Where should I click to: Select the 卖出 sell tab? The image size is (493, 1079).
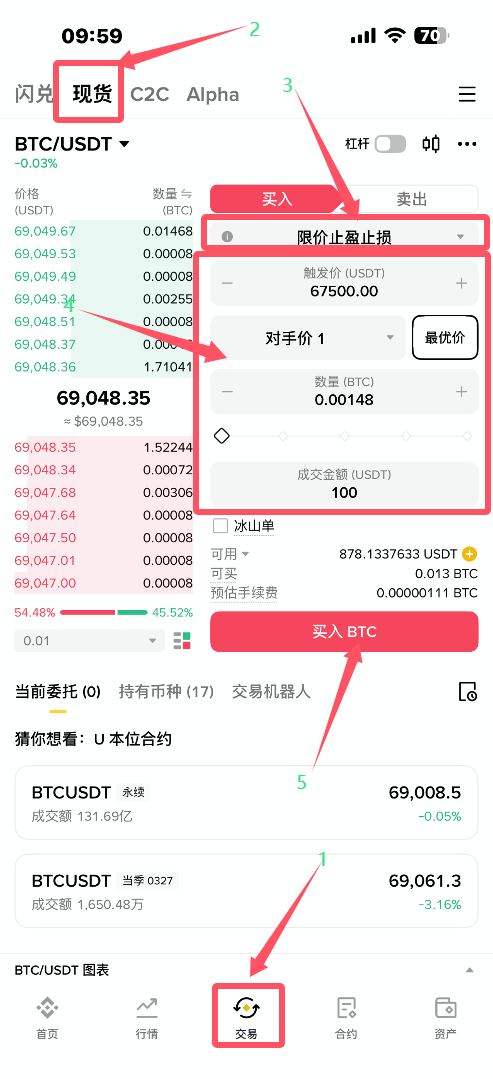(x=412, y=199)
